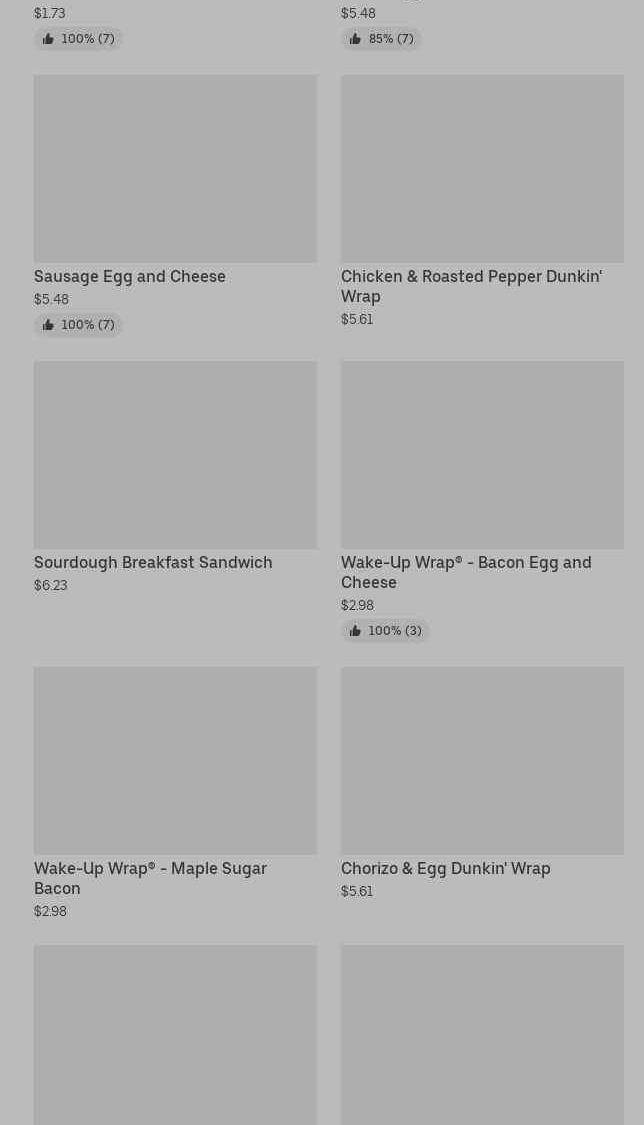Open Chorizo & Egg Dunkin' Wrap
Image resolution: width=644 pixels, height=1125 pixels.
pyautogui.click(x=482, y=783)
